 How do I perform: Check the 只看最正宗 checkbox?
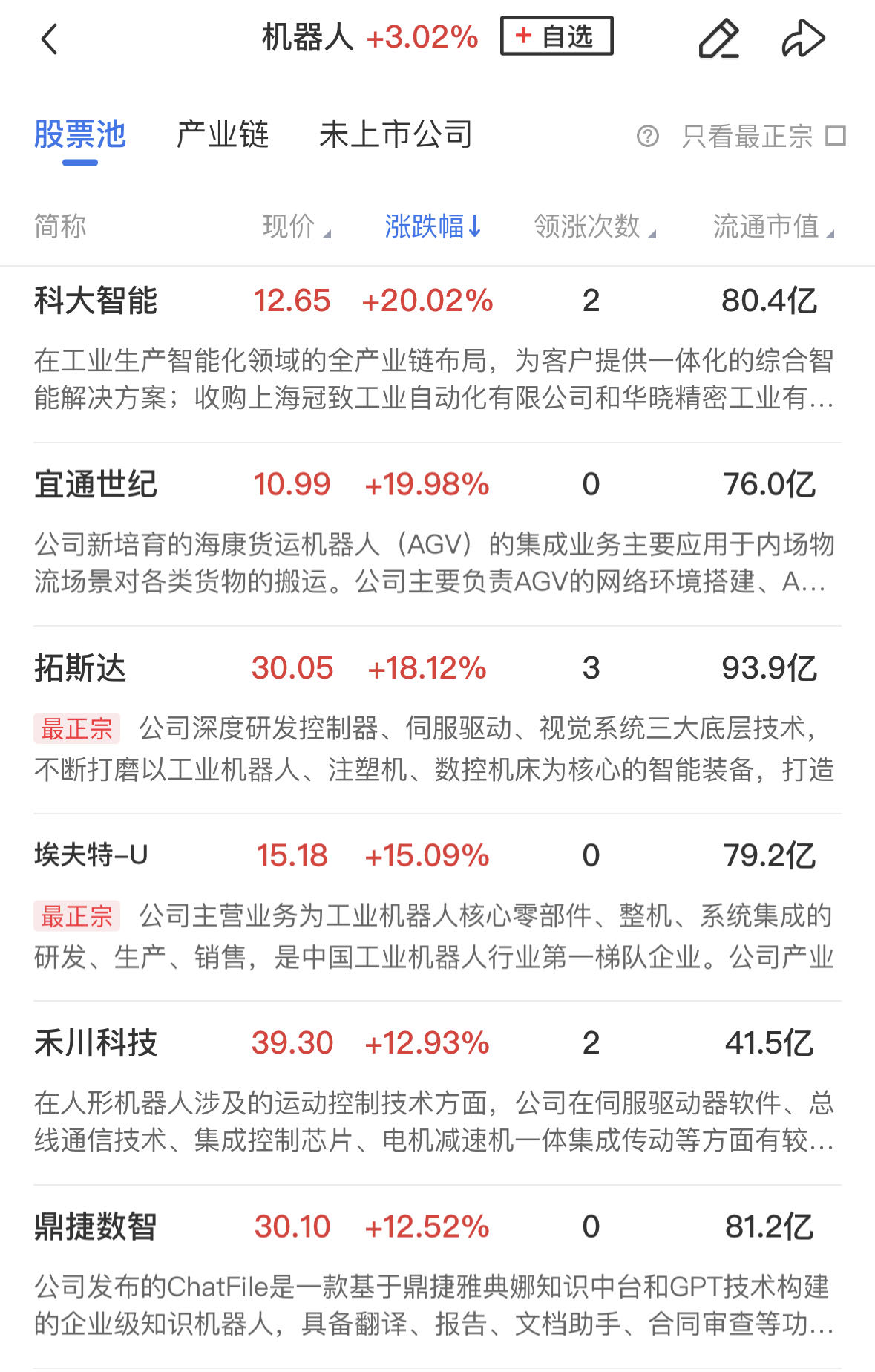[836, 136]
